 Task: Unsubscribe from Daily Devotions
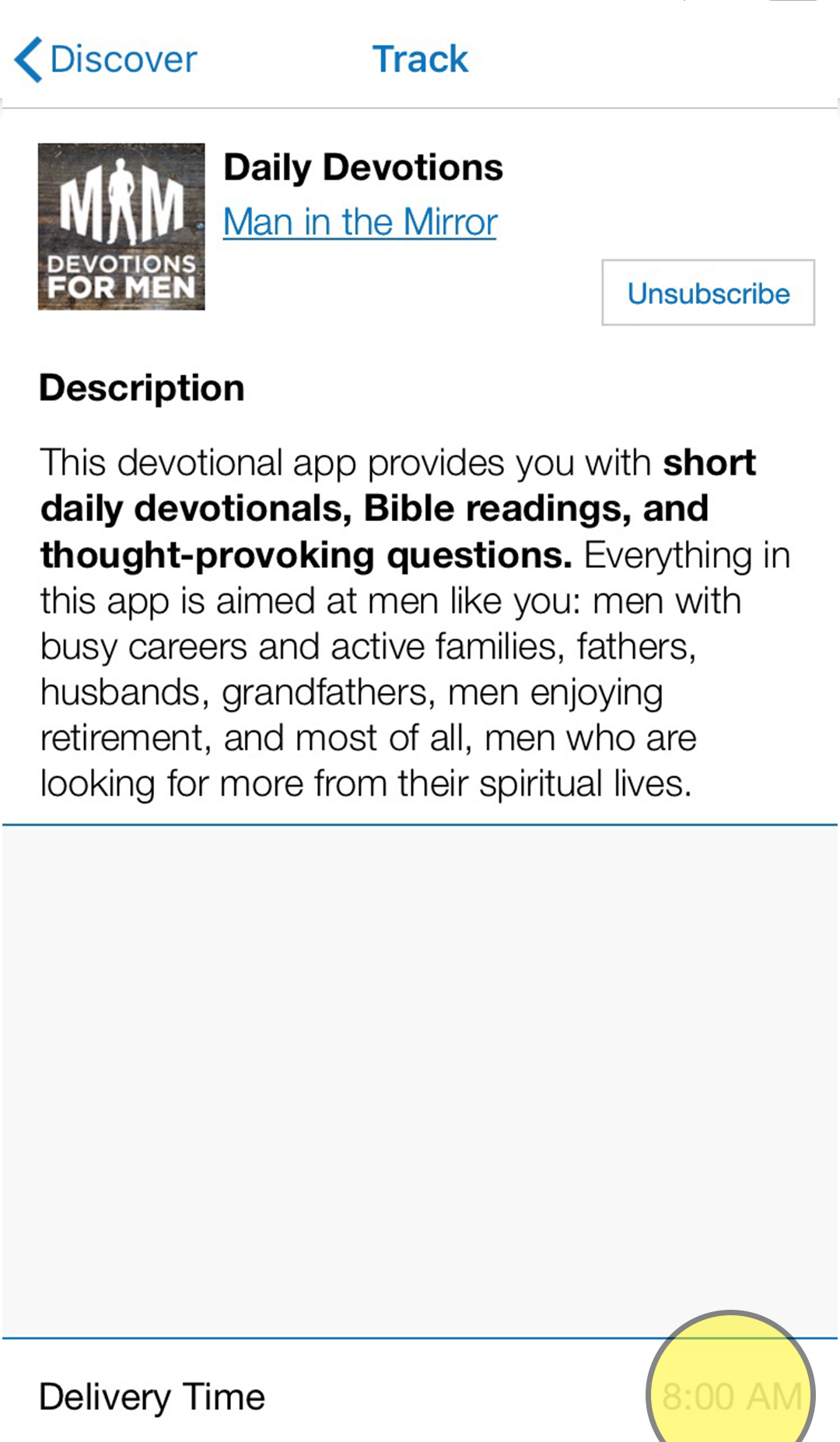tap(708, 292)
